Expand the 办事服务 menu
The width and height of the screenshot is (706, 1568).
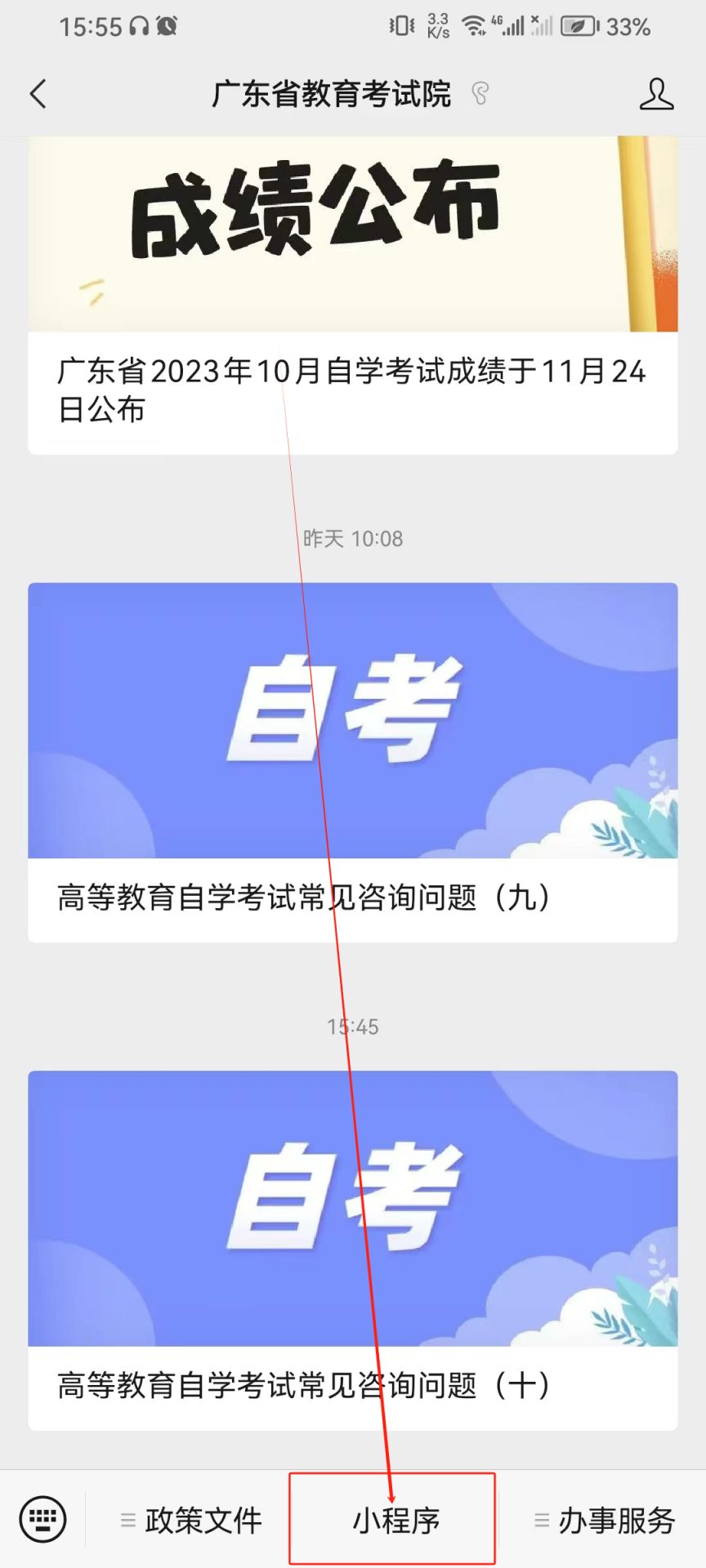point(605,1520)
